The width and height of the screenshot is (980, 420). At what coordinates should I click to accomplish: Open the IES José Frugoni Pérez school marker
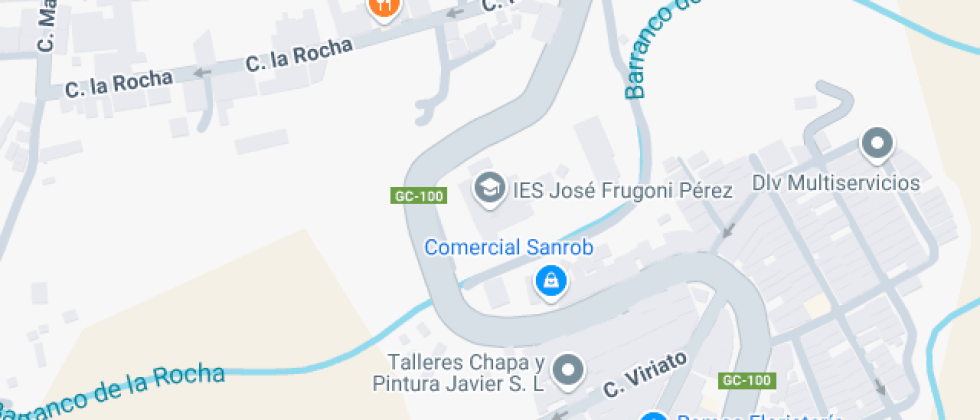click(x=489, y=187)
